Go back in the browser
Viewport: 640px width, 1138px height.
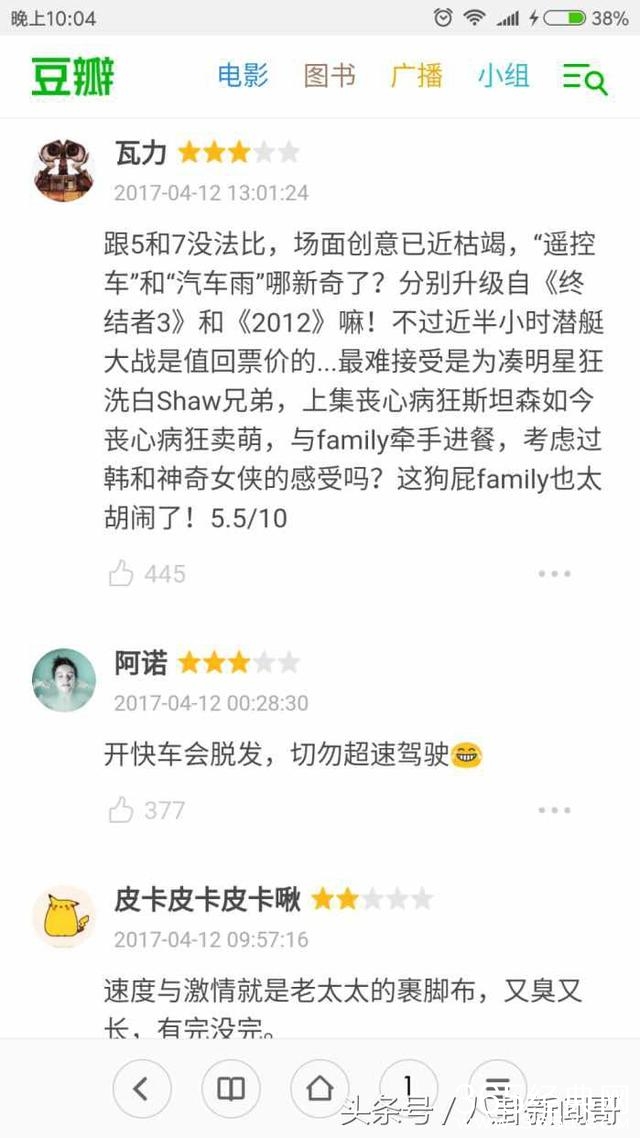pos(141,1089)
